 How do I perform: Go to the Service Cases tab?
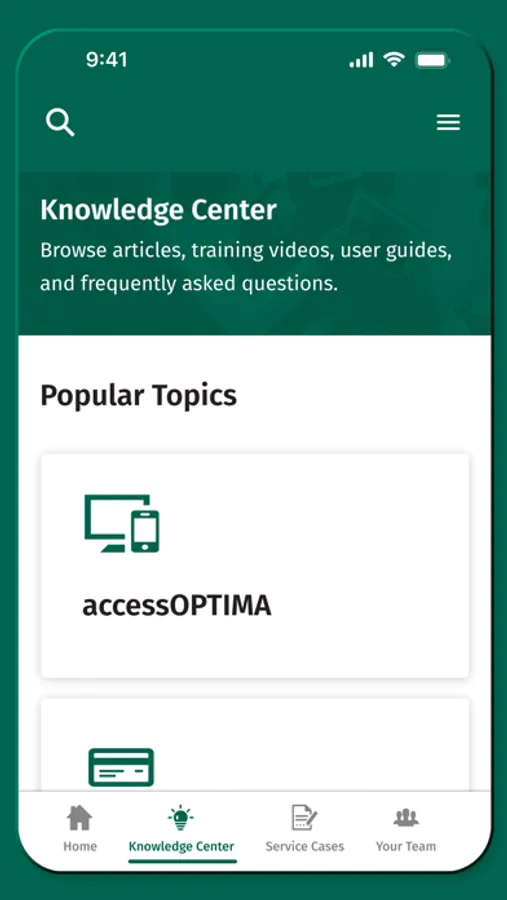pos(304,828)
